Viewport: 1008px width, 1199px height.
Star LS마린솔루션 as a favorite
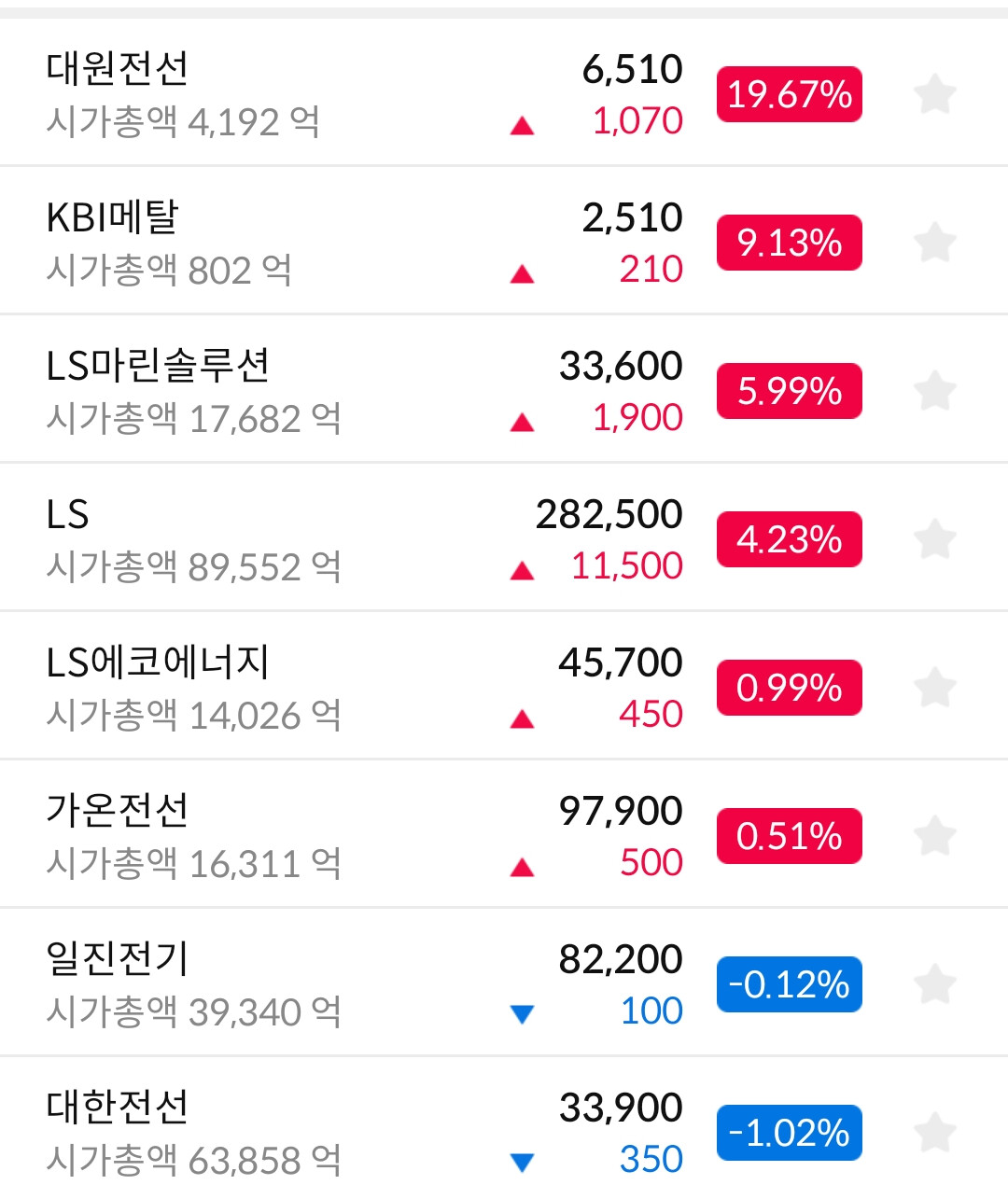[934, 390]
